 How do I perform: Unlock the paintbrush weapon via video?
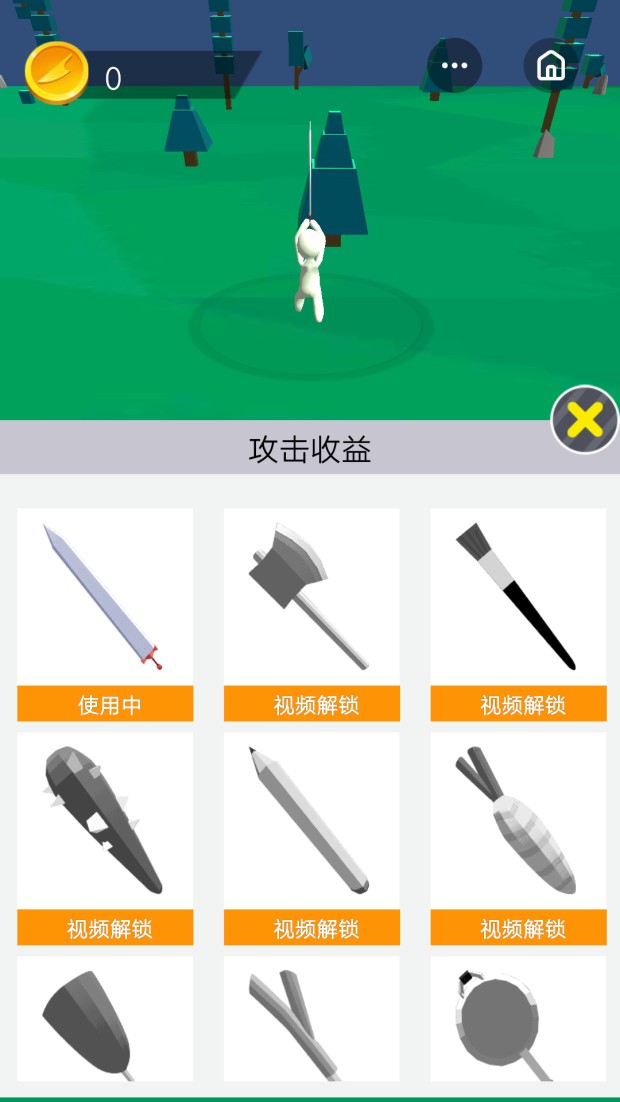[x=518, y=704]
